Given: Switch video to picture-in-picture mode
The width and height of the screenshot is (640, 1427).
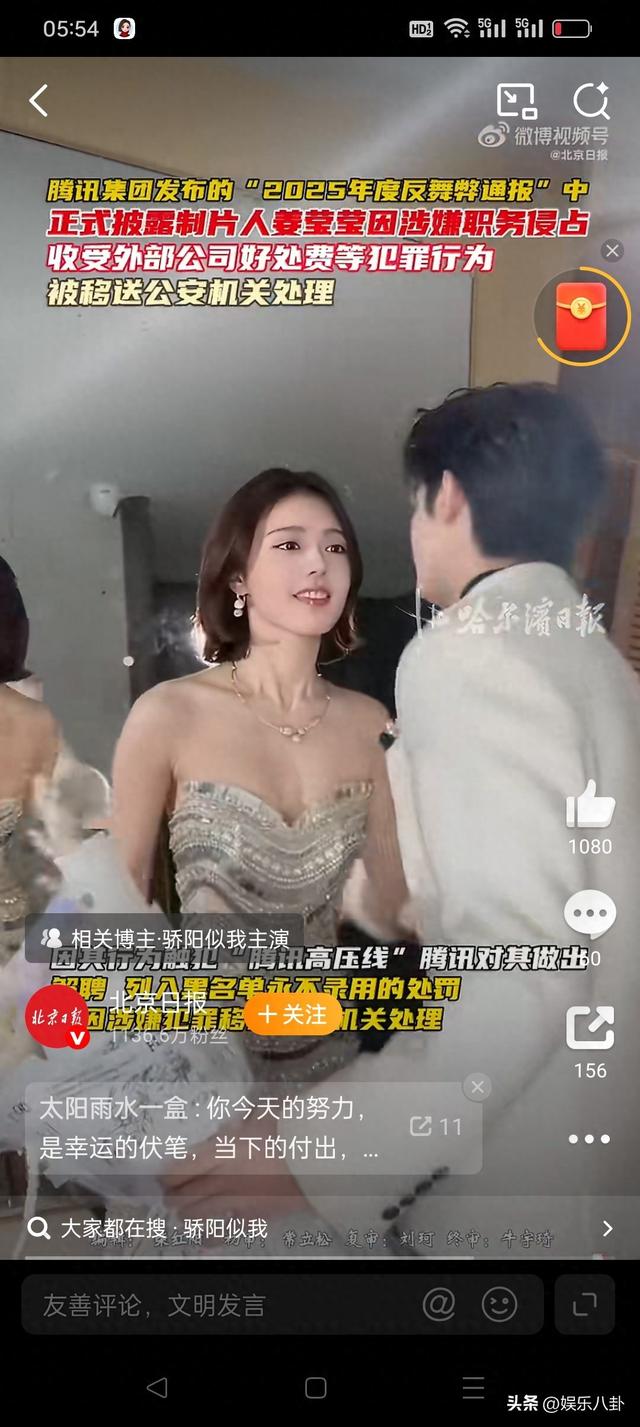Looking at the screenshot, I should point(516,101).
